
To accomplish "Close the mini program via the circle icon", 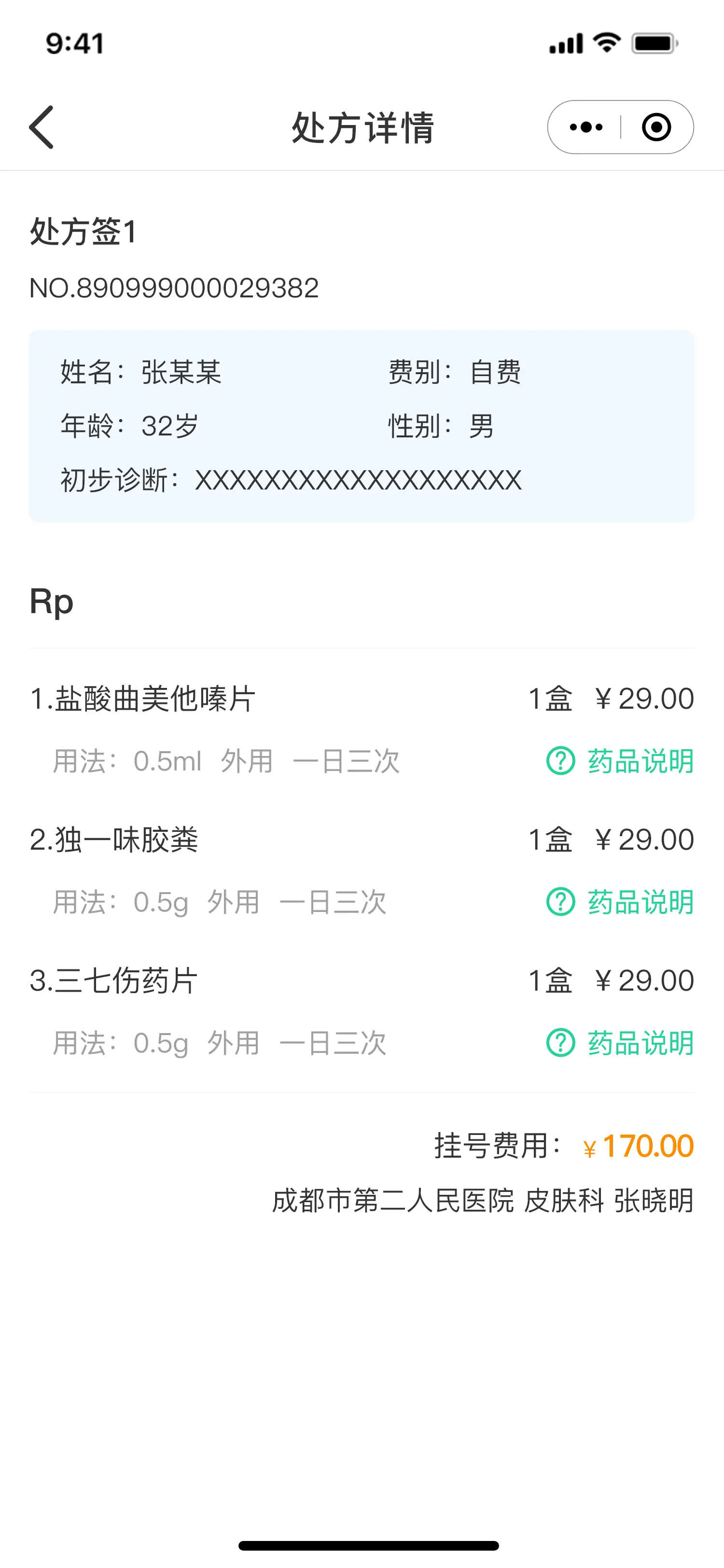I will pyautogui.click(x=656, y=126).
